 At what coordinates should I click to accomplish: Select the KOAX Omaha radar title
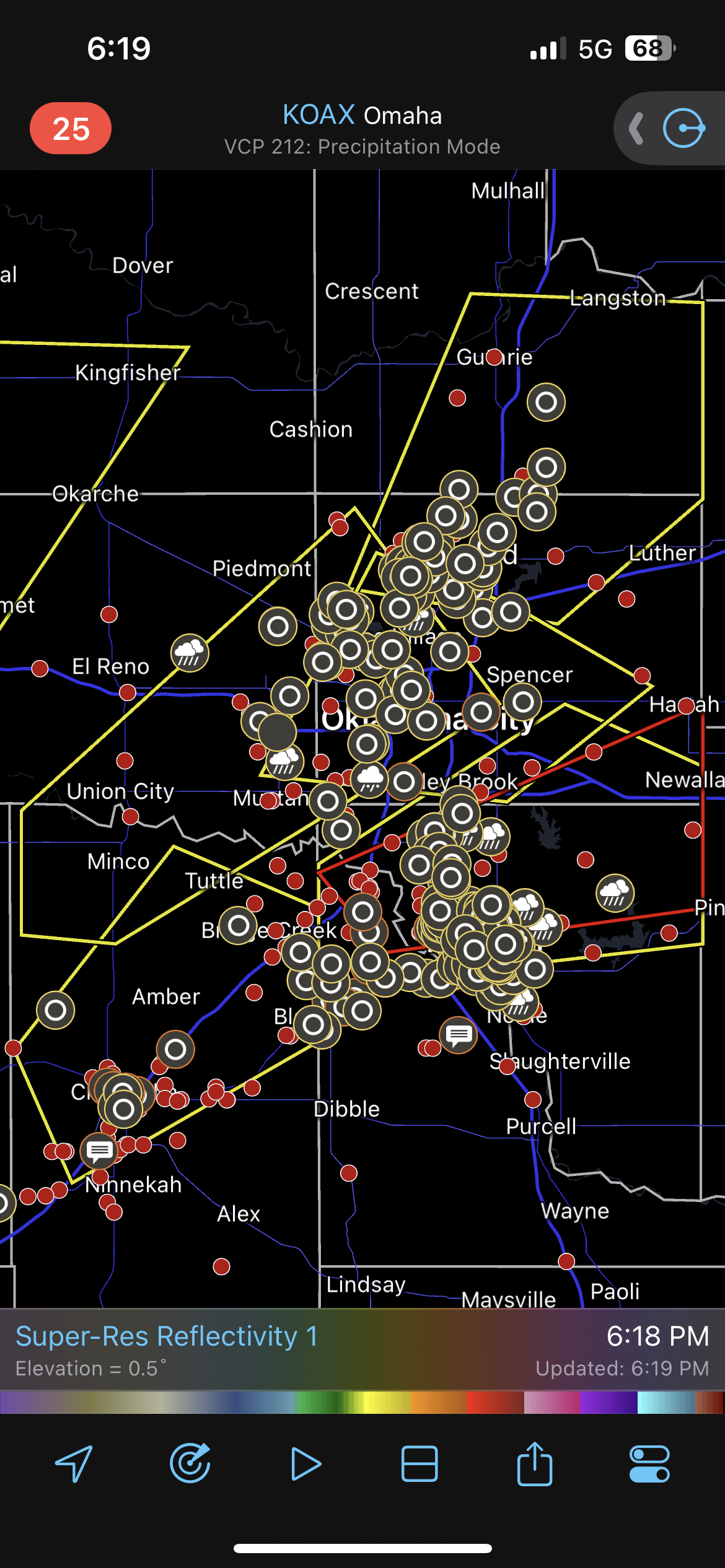point(362,115)
